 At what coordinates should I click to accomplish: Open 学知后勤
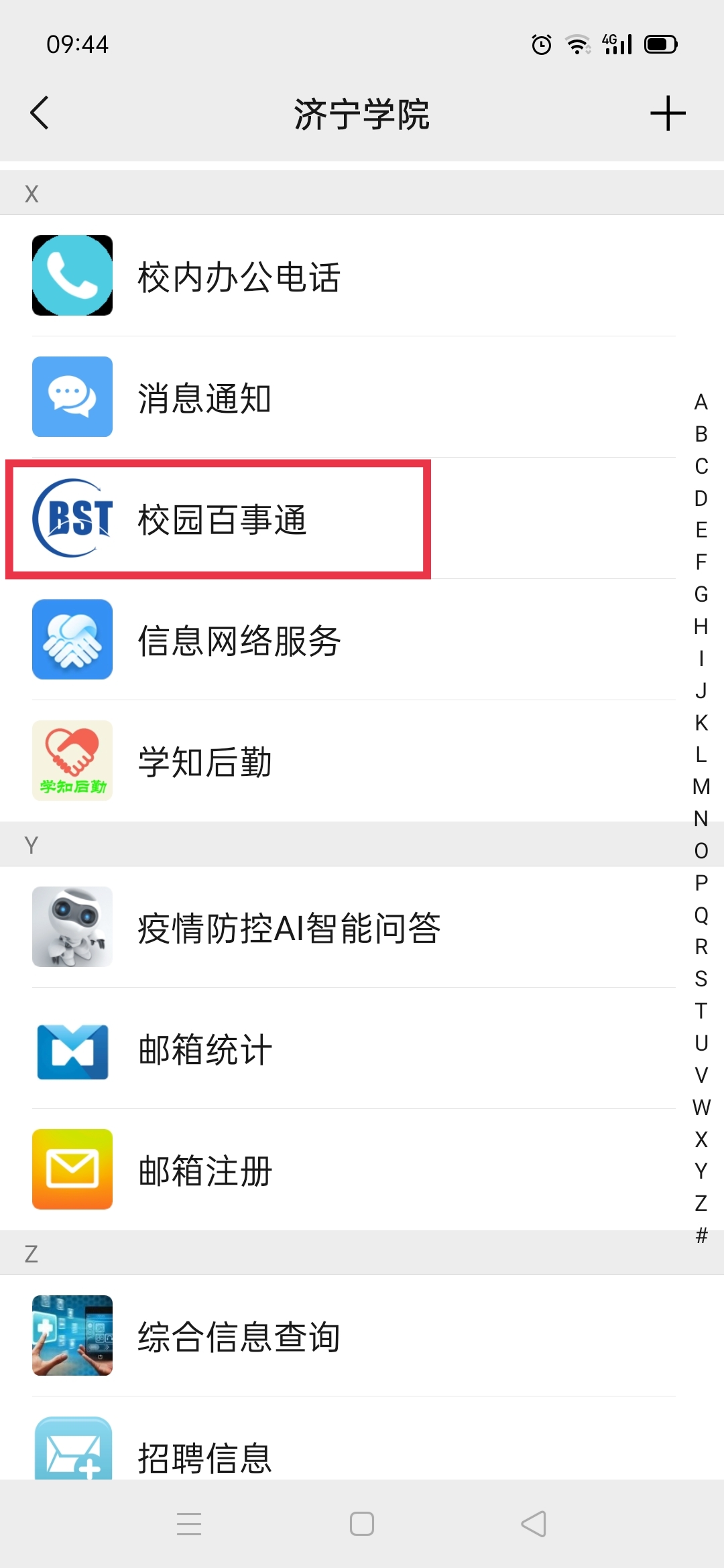click(204, 762)
